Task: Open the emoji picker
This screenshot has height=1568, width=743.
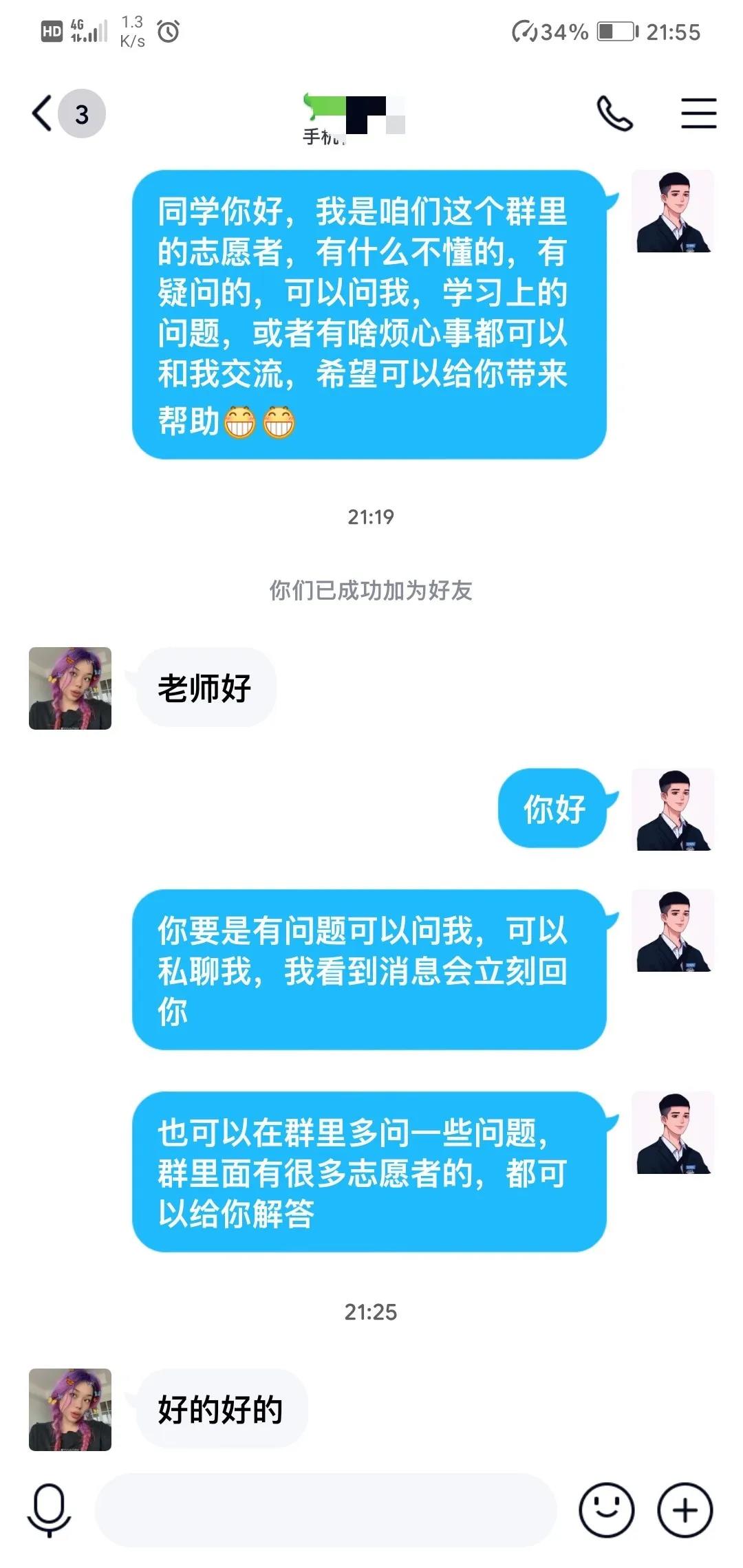Action: (606, 1510)
